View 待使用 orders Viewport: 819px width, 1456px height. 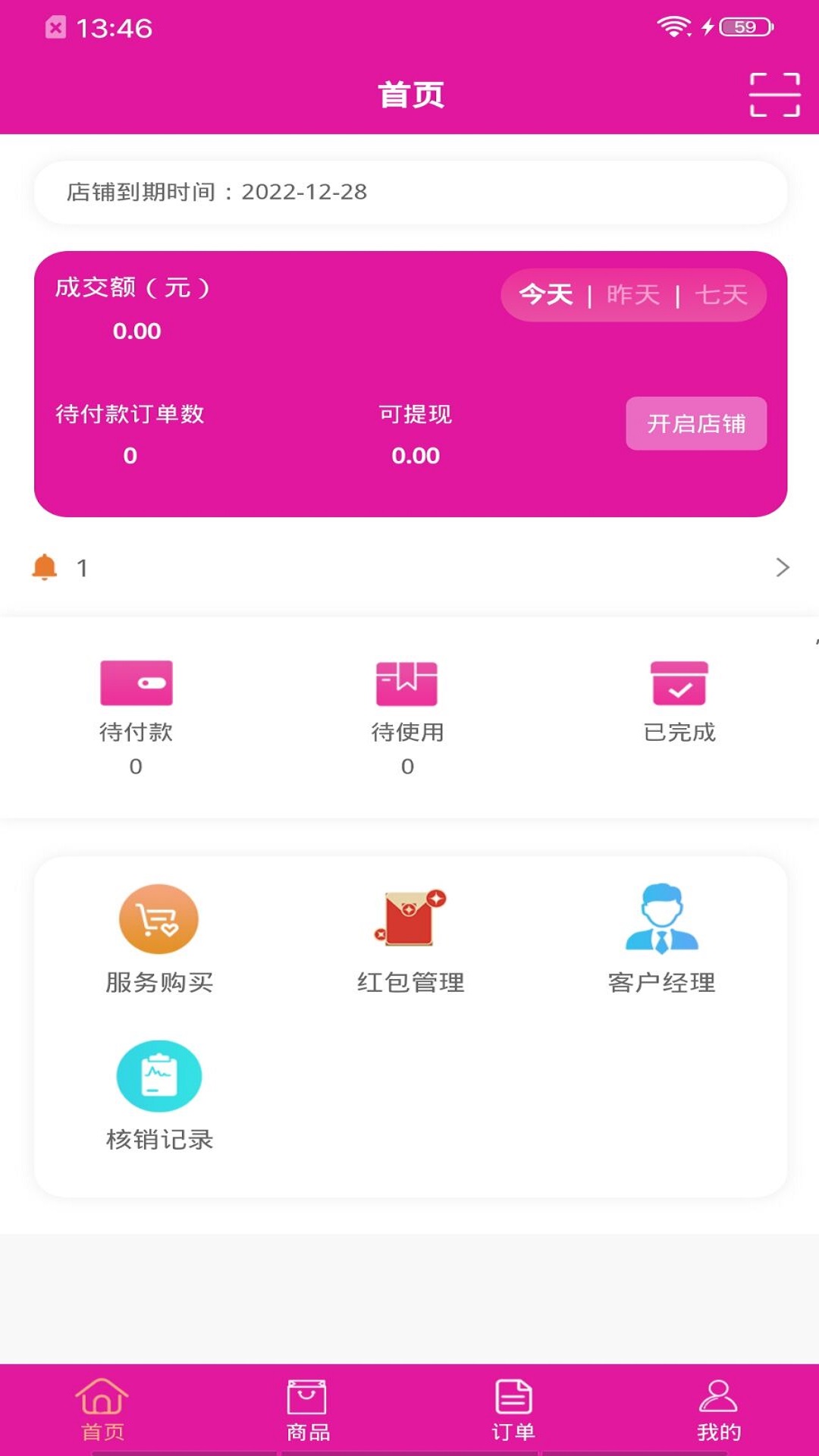pyautogui.click(x=407, y=713)
